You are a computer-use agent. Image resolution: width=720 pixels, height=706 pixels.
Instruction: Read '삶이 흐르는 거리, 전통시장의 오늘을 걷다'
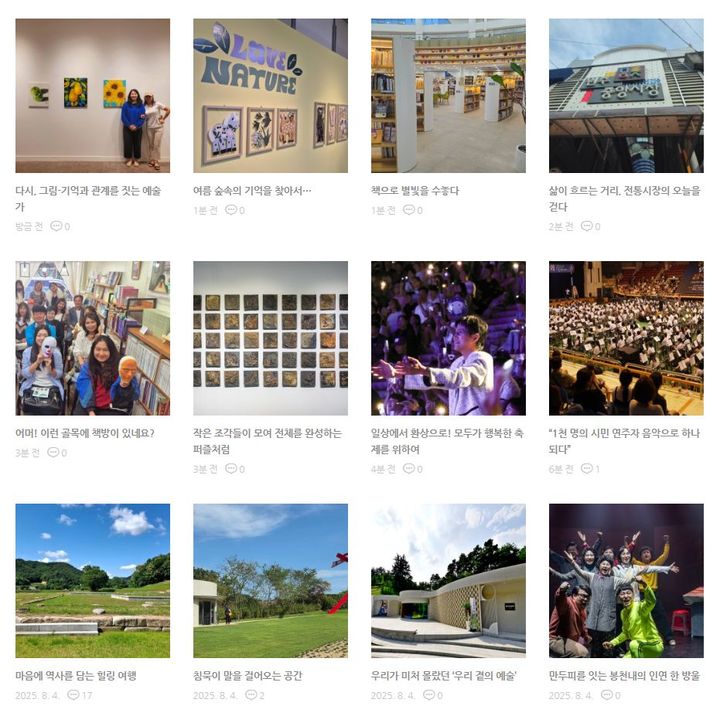pos(624,191)
